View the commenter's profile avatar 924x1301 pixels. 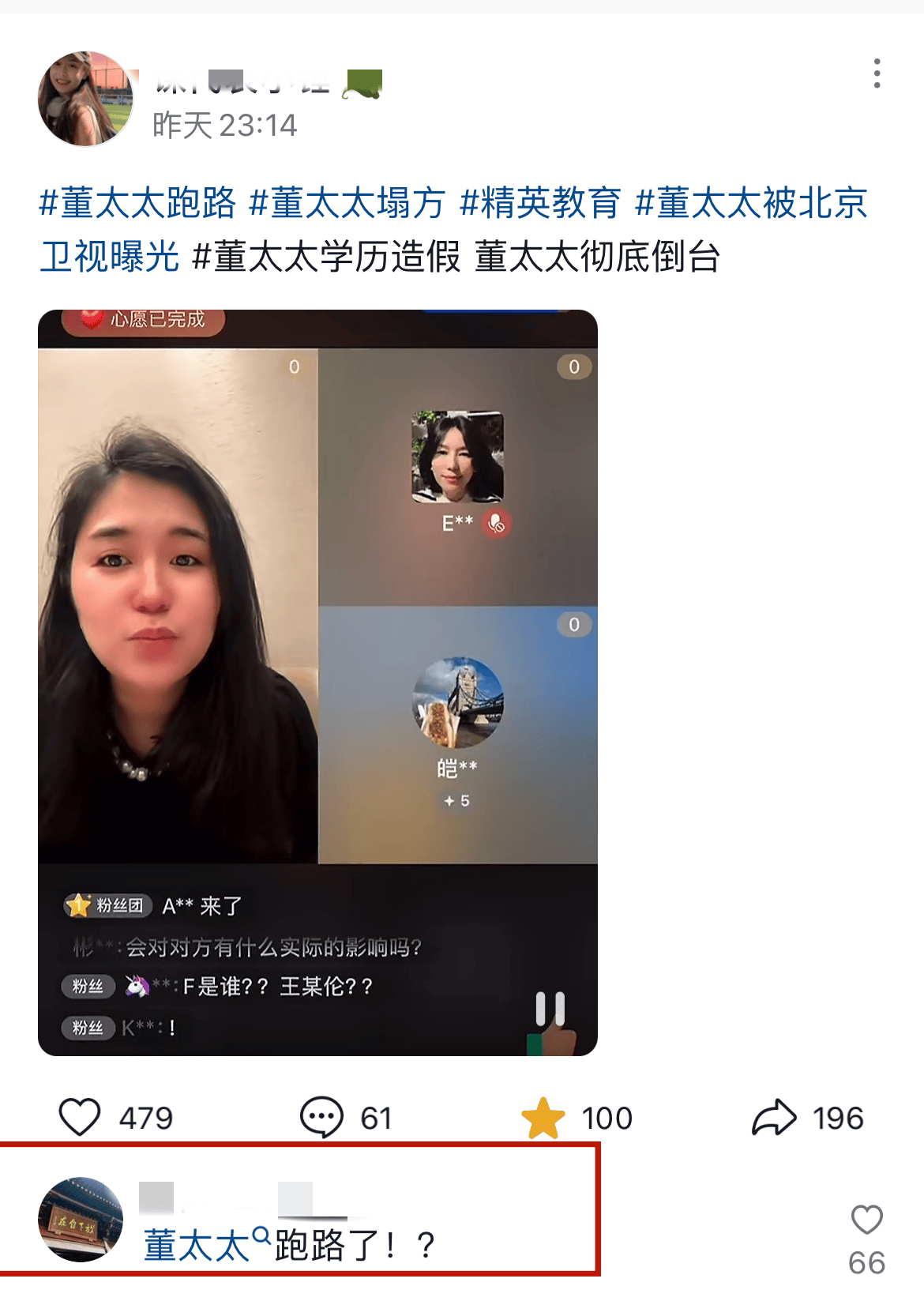click(81, 1220)
